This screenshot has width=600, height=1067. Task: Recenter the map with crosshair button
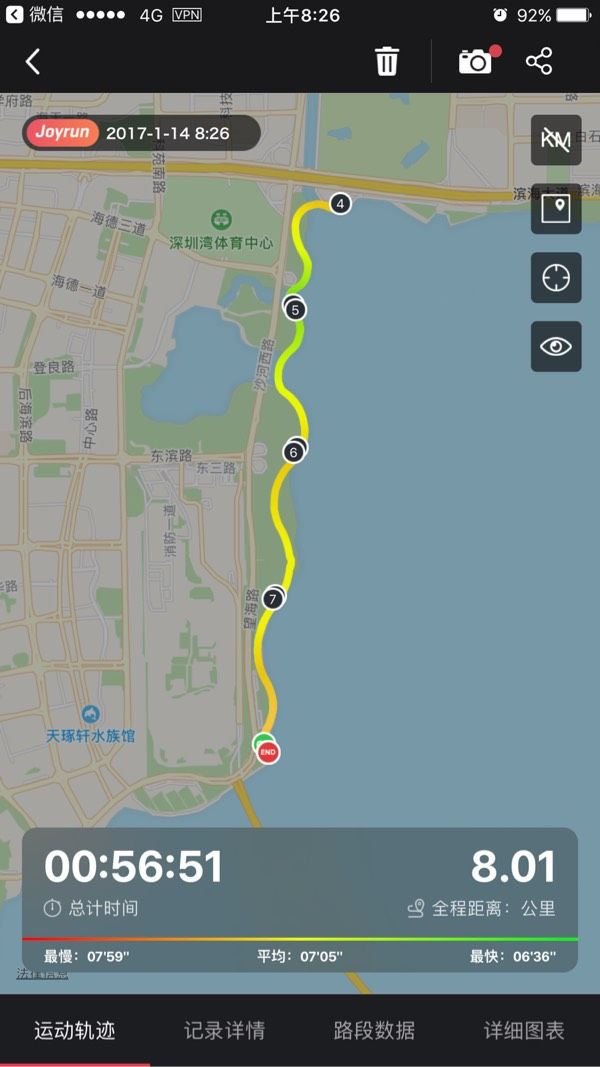(556, 278)
